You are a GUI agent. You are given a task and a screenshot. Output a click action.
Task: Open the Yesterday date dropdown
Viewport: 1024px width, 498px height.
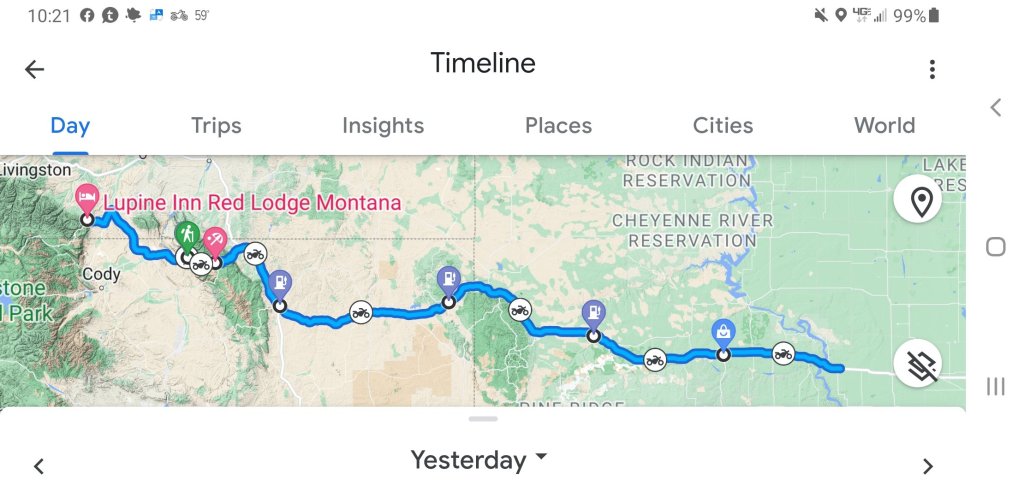480,460
